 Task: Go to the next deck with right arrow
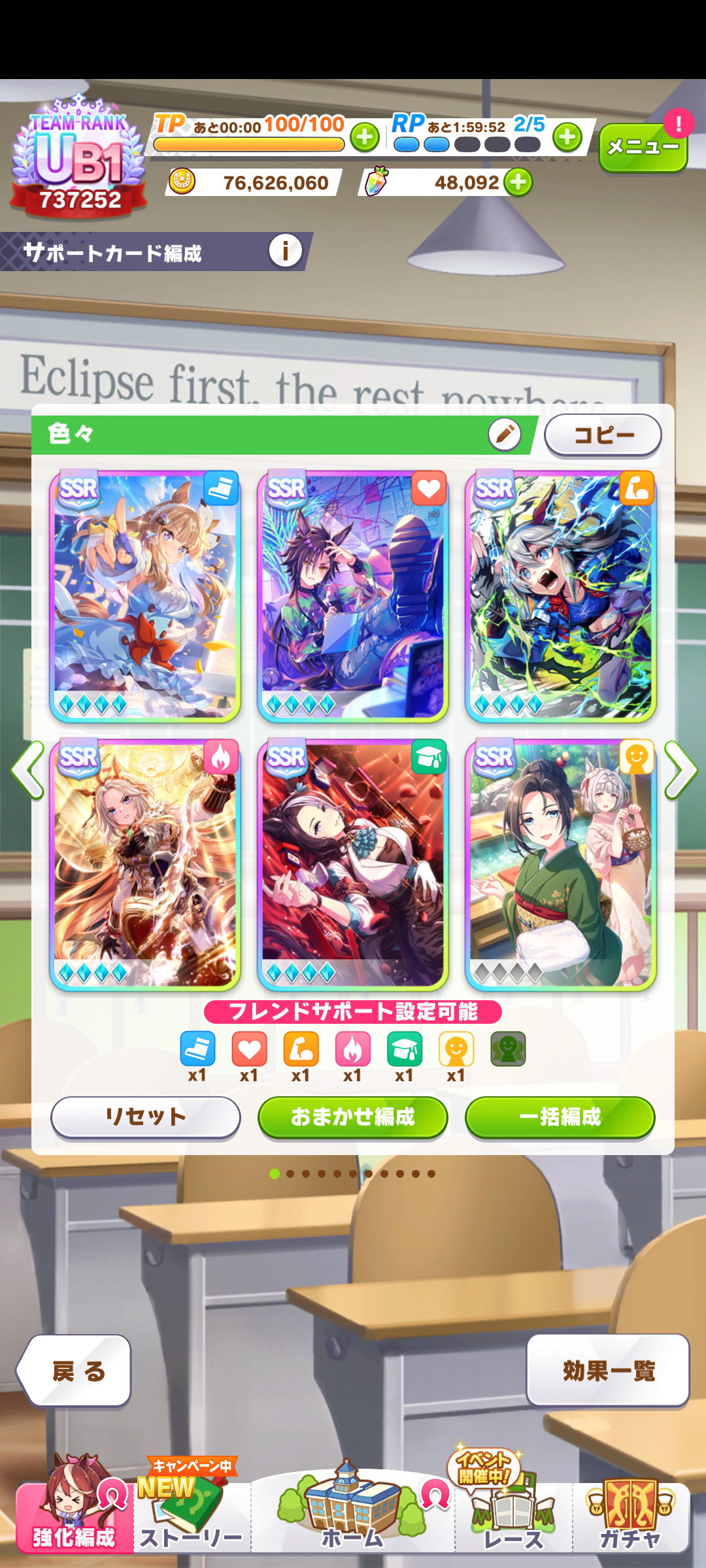681,770
